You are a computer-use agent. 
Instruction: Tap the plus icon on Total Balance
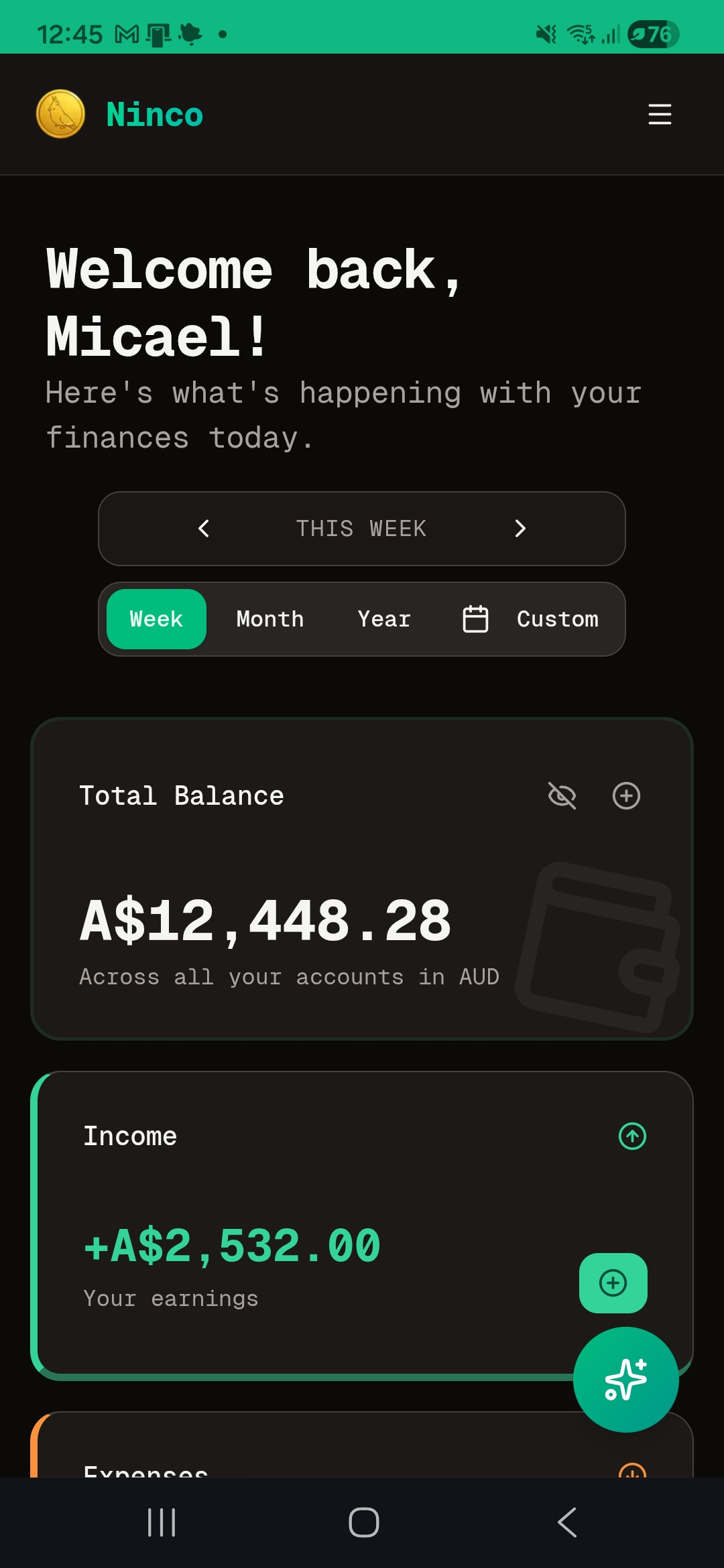tap(626, 796)
